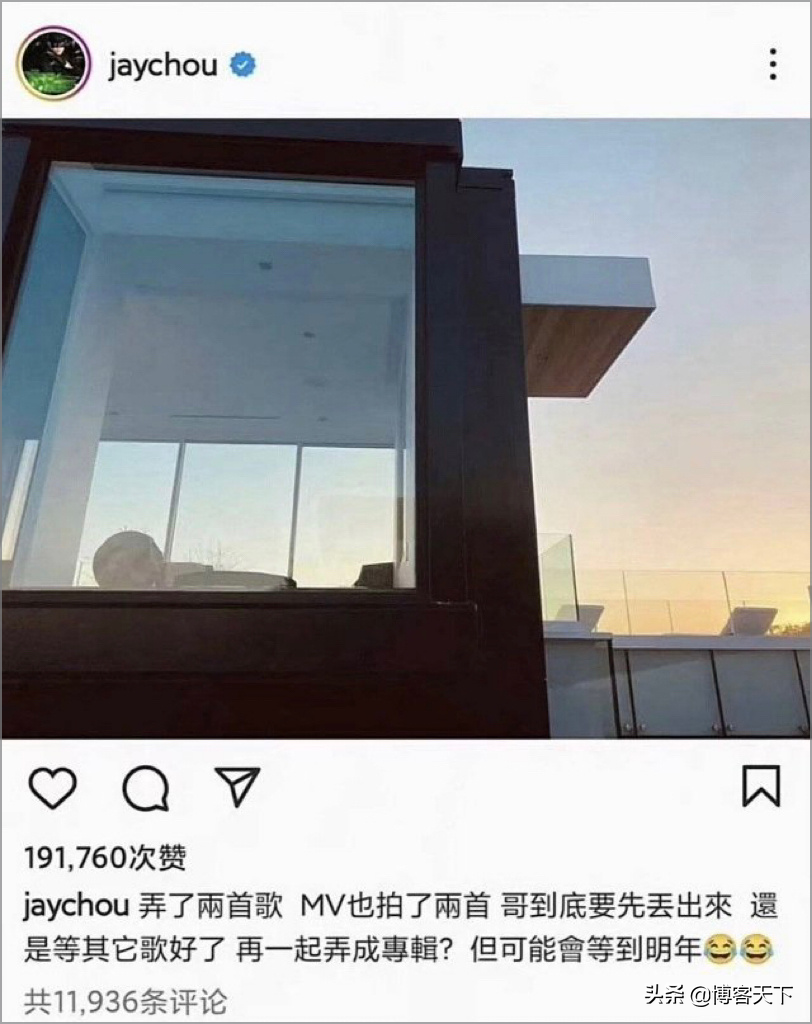Open the jaychou username in the post header
Screen dimensions: 812x1024
click(x=162, y=66)
